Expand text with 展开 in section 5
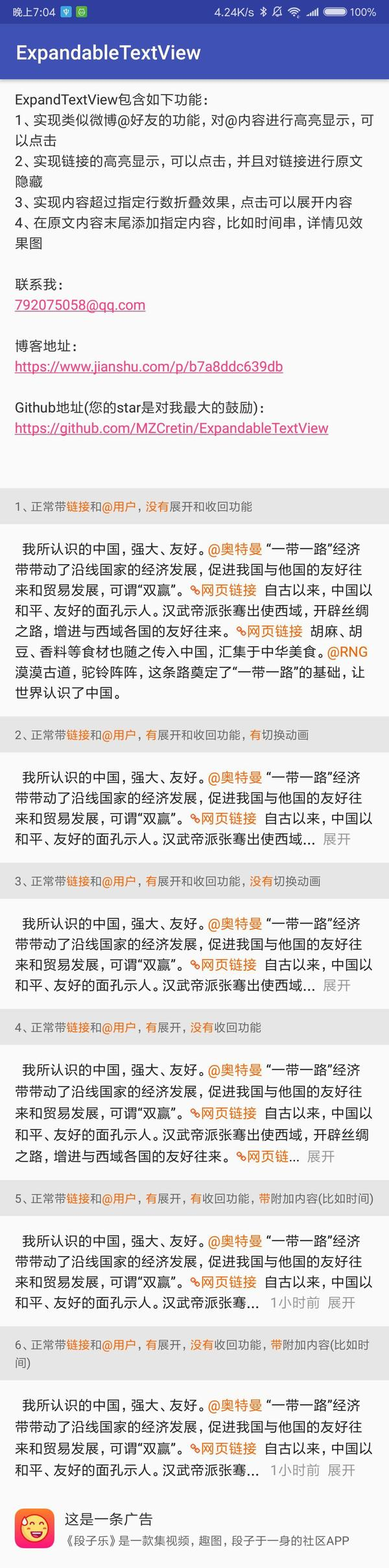 pyautogui.click(x=342, y=1302)
